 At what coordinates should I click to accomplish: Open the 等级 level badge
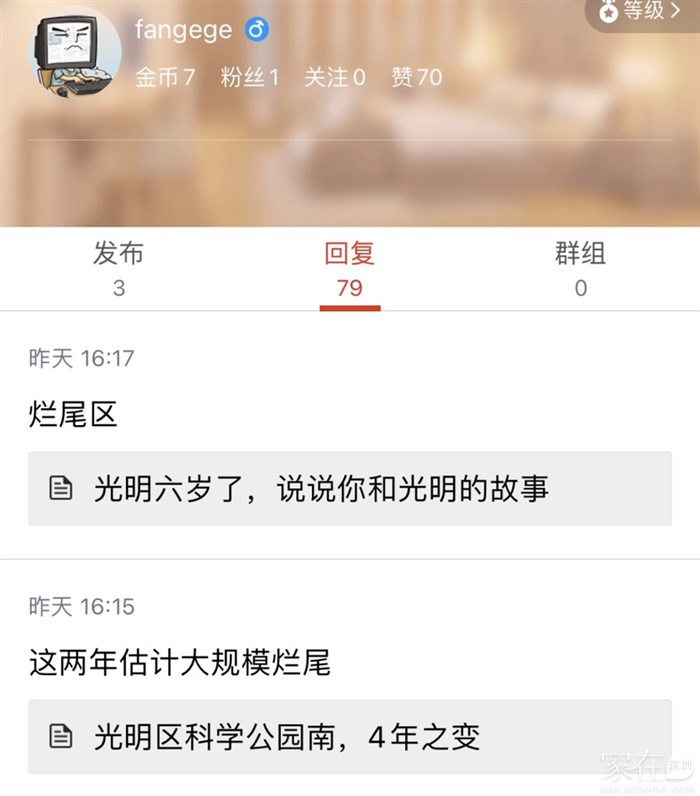coord(646,12)
